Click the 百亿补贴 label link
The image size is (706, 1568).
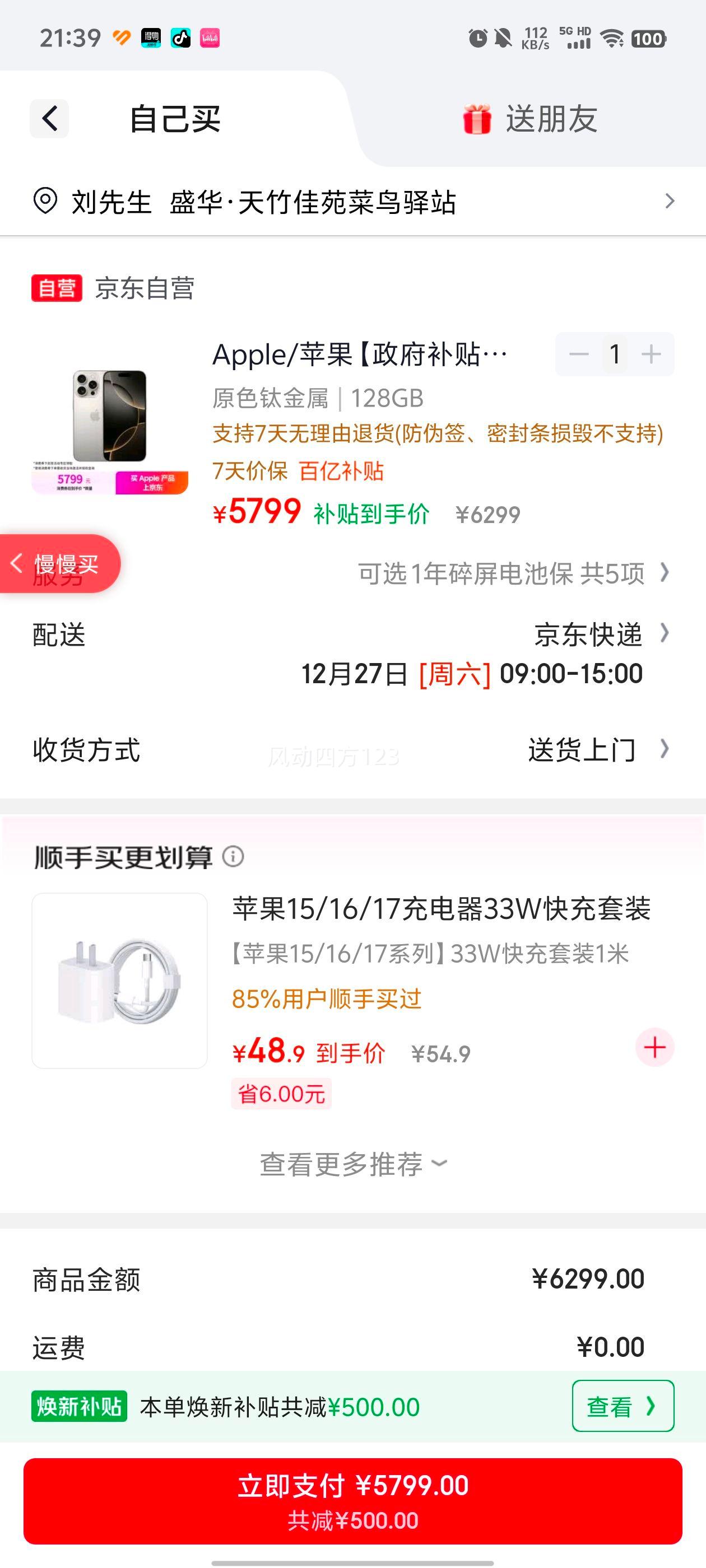341,472
